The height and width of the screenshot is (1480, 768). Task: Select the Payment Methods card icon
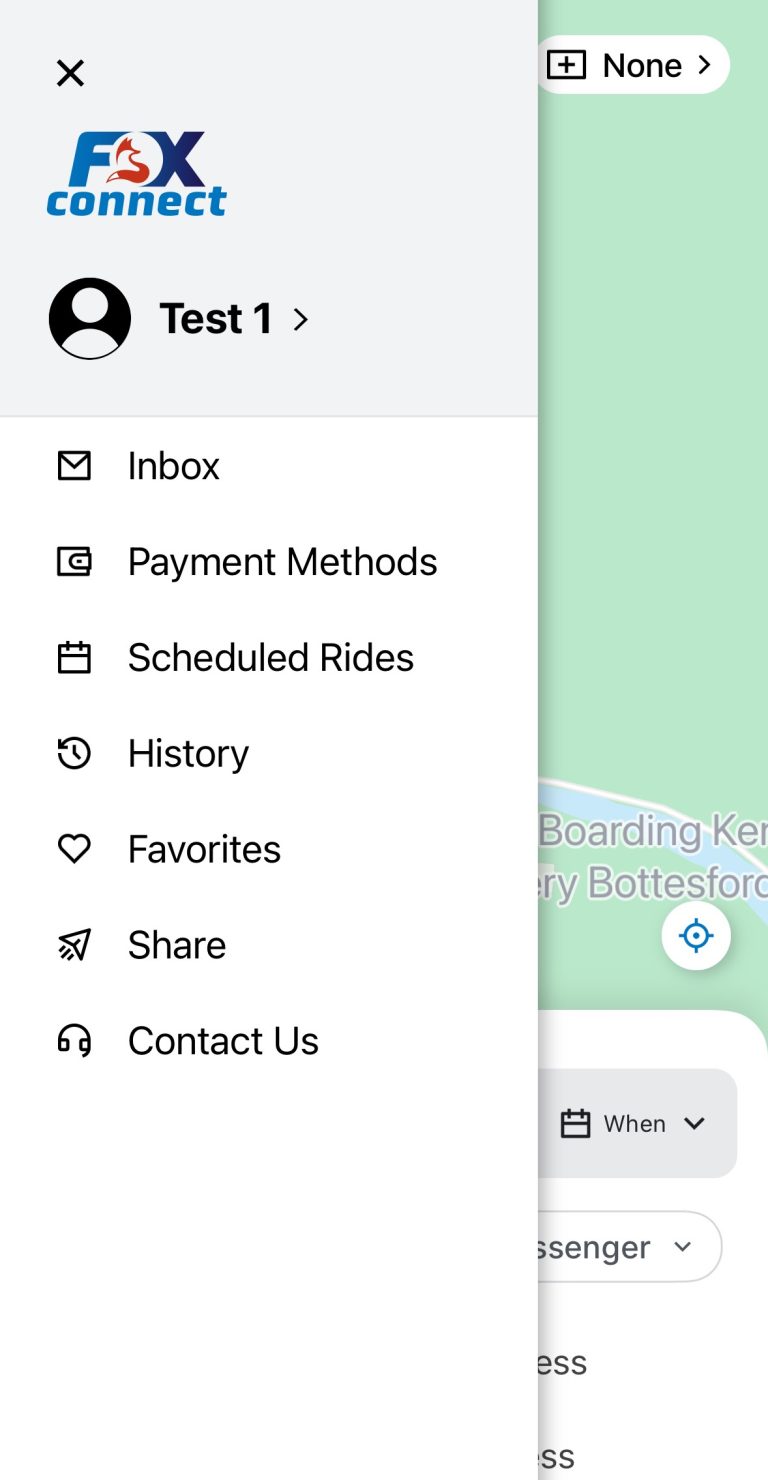point(74,561)
